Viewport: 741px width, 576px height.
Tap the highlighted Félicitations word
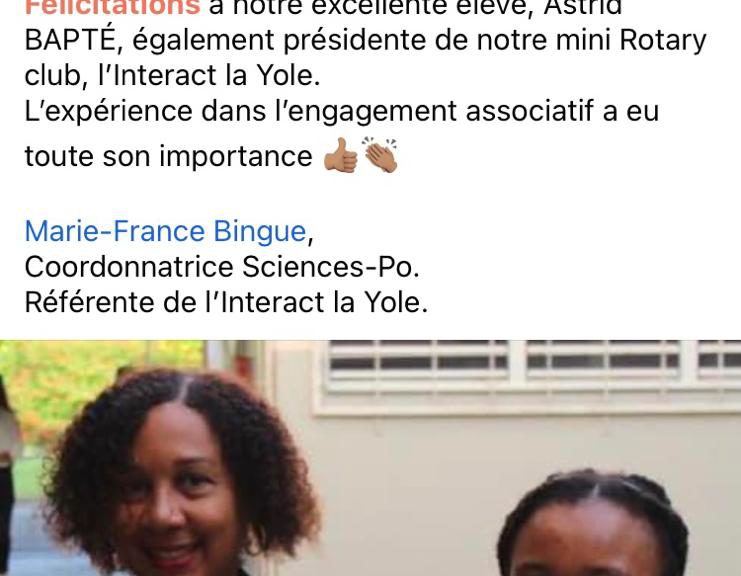click(112, 8)
